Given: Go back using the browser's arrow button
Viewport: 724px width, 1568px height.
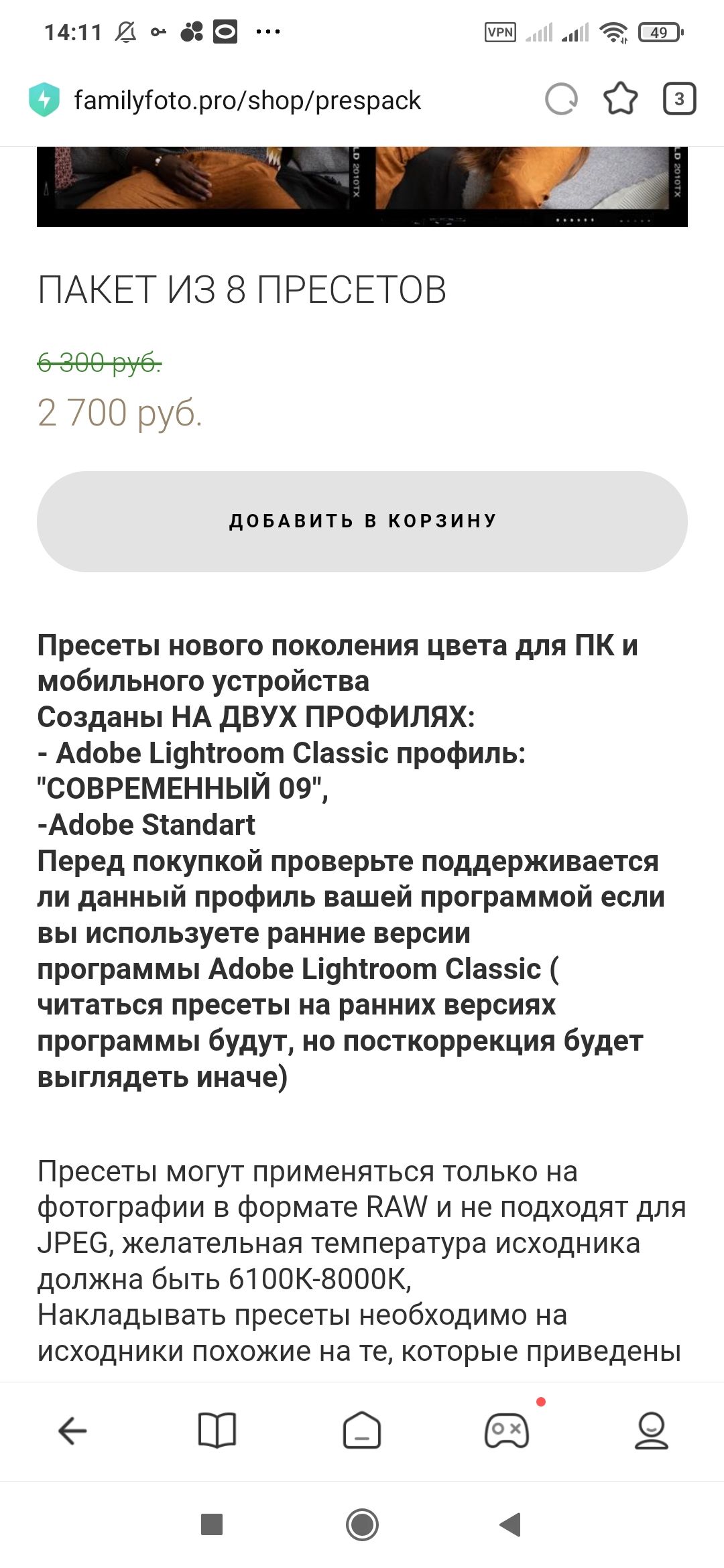Looking at the screenshot, I should click(x=72, y=1431).
